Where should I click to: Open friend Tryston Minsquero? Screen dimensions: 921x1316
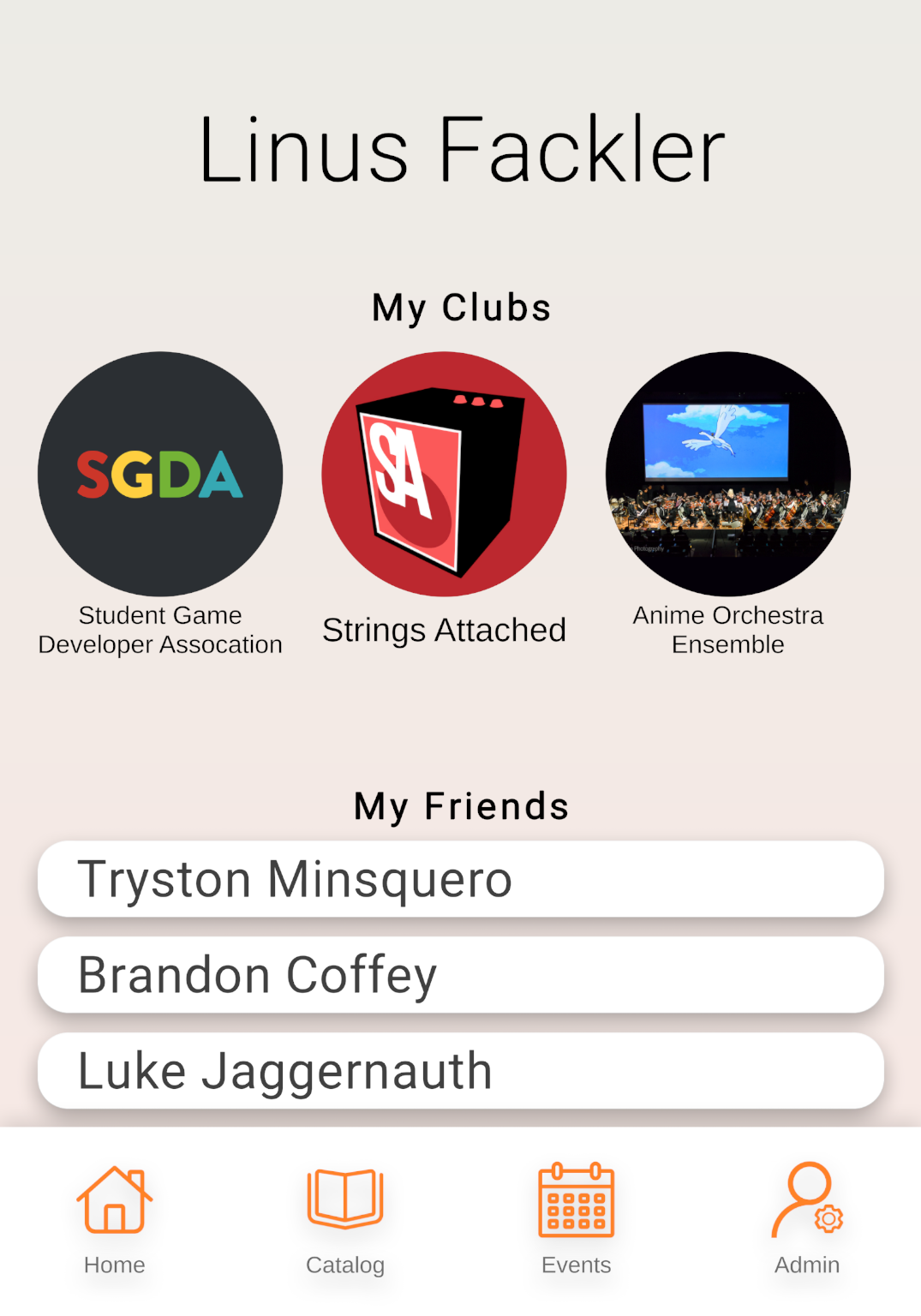click(x=461, y=879)
